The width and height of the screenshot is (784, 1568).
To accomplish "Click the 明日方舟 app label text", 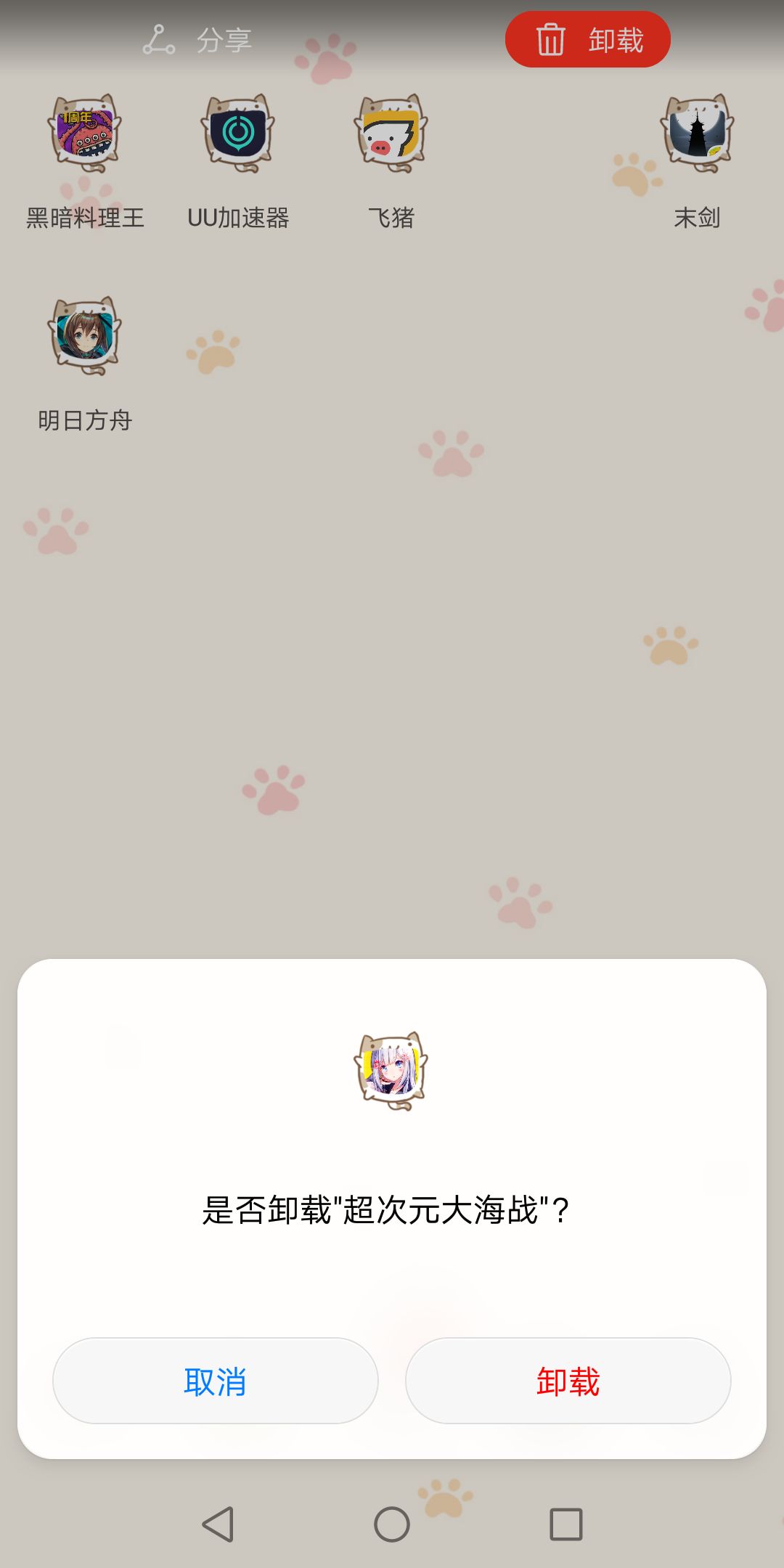I will [86, 420].
